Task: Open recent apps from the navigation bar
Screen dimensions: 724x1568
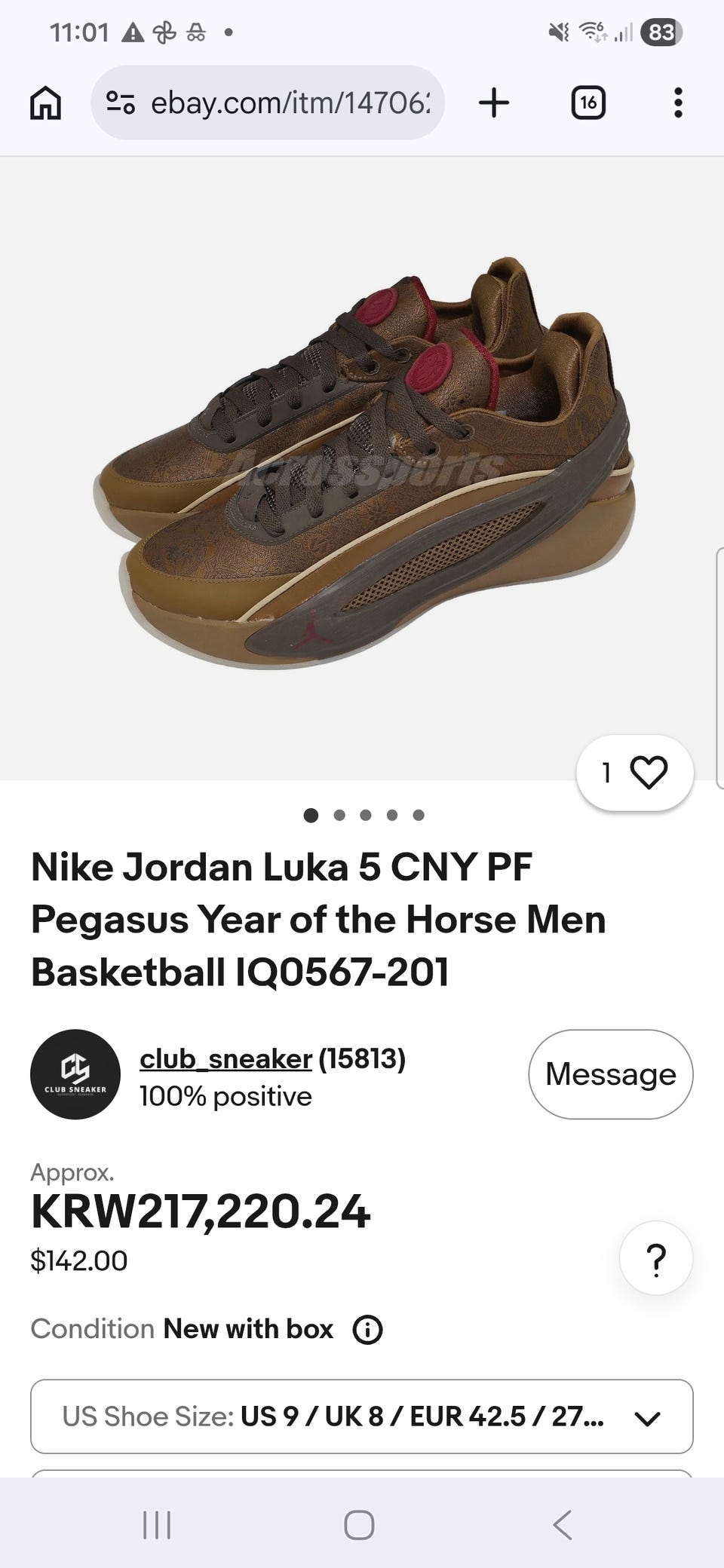Action: [x=157, y=1524]
